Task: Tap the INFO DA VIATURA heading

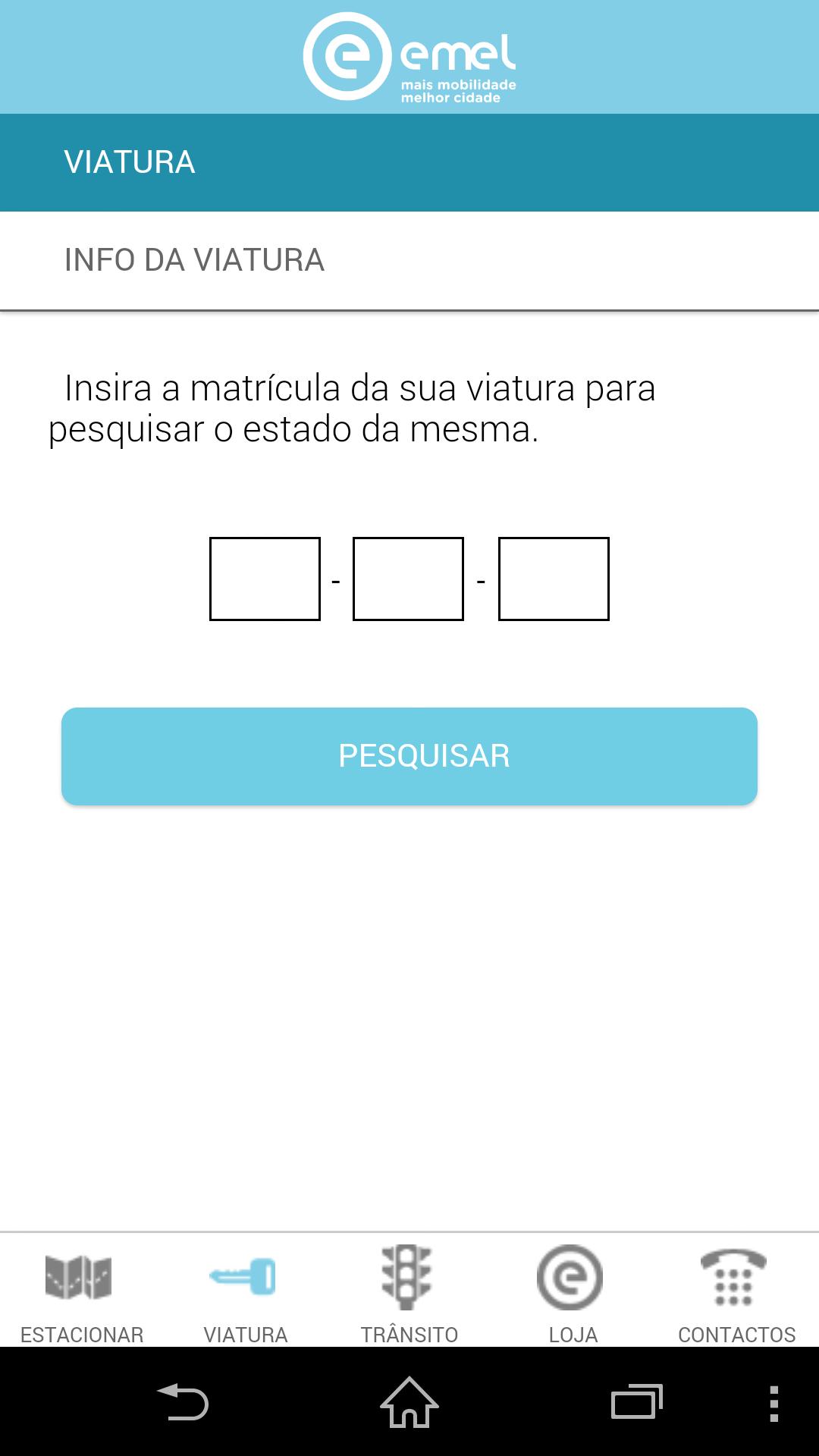Action: [194, 260]
